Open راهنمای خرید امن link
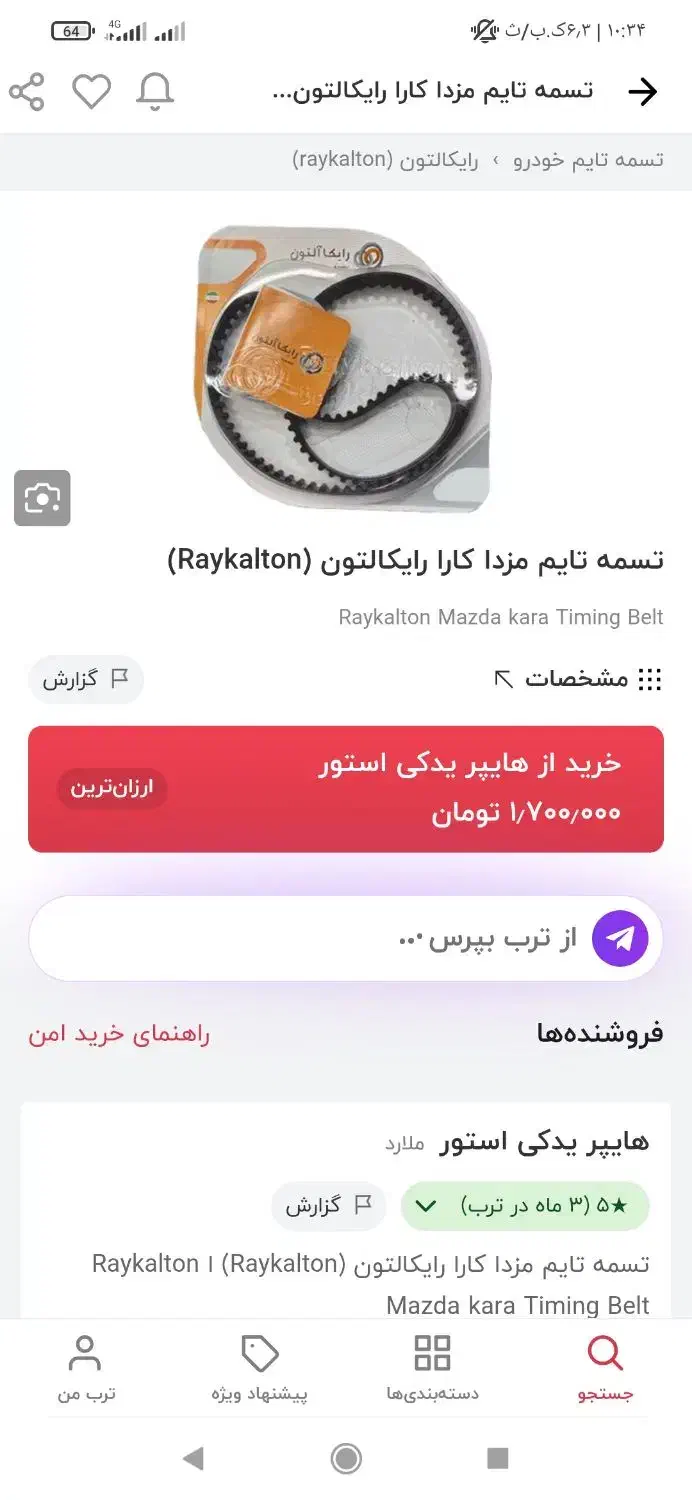Viewport: 692px width, 1500px height. pos(119,1034)
